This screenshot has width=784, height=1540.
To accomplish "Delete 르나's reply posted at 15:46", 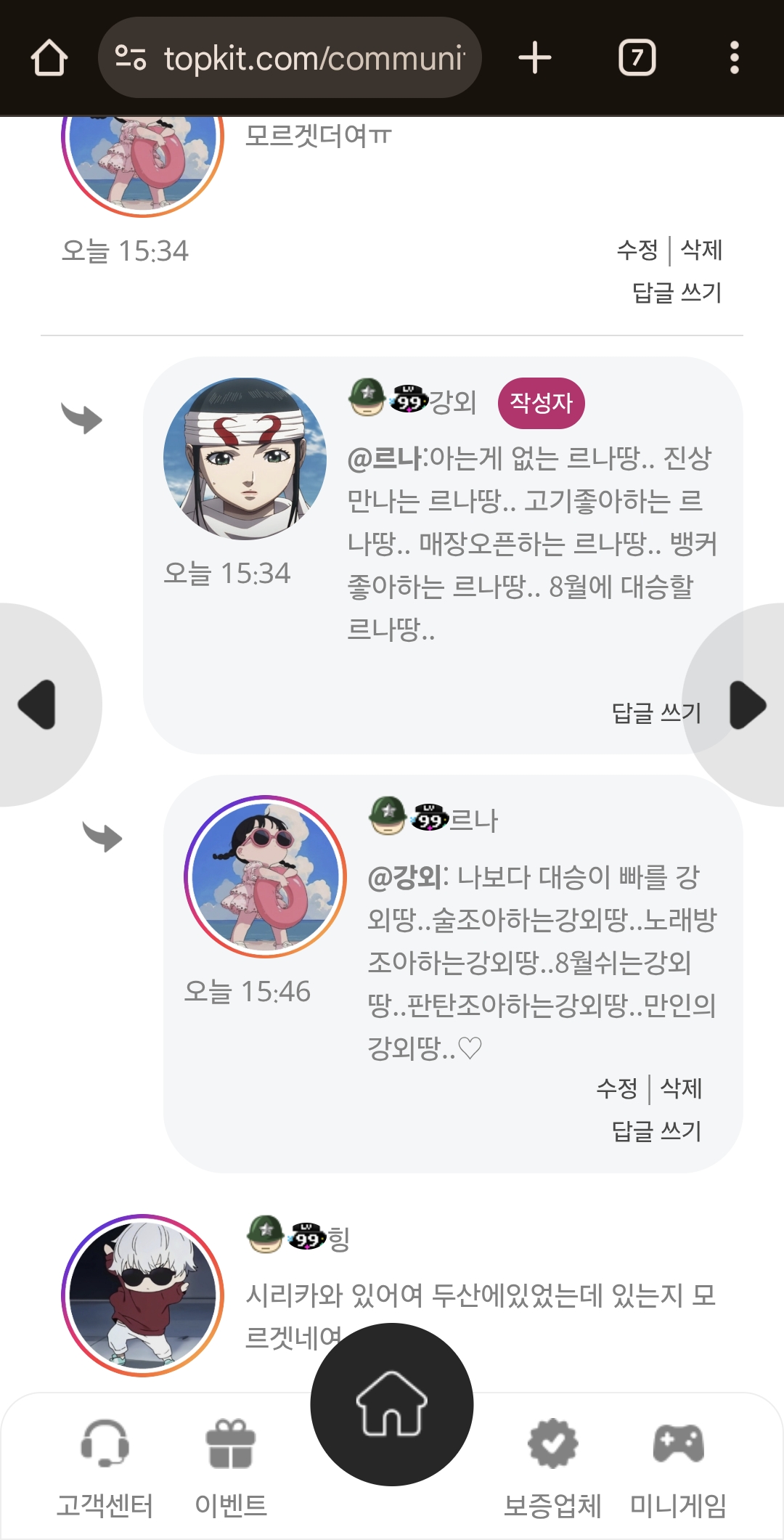I will (x=681, y=1088).
